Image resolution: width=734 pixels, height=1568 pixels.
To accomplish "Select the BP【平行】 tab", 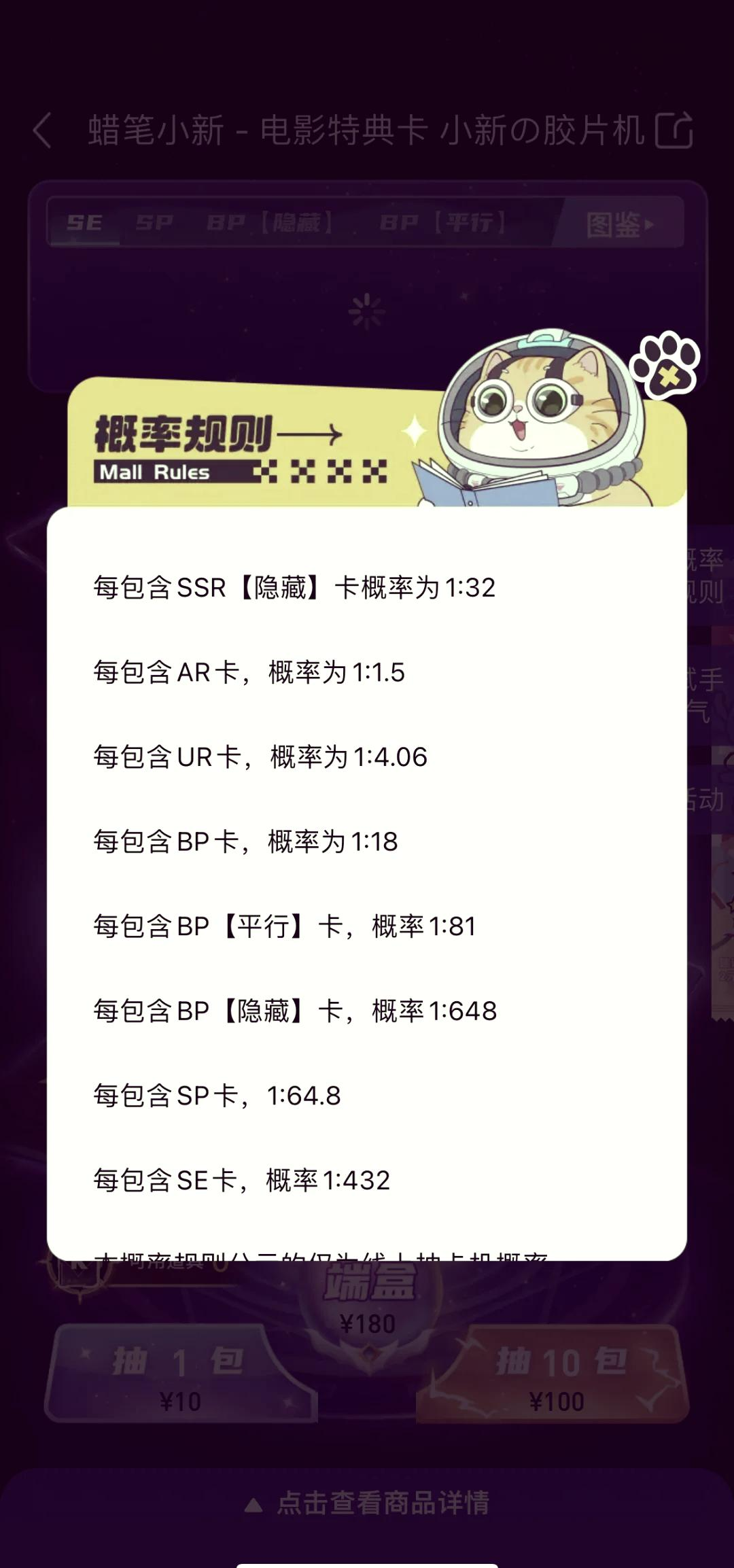I will pos(443,223).
